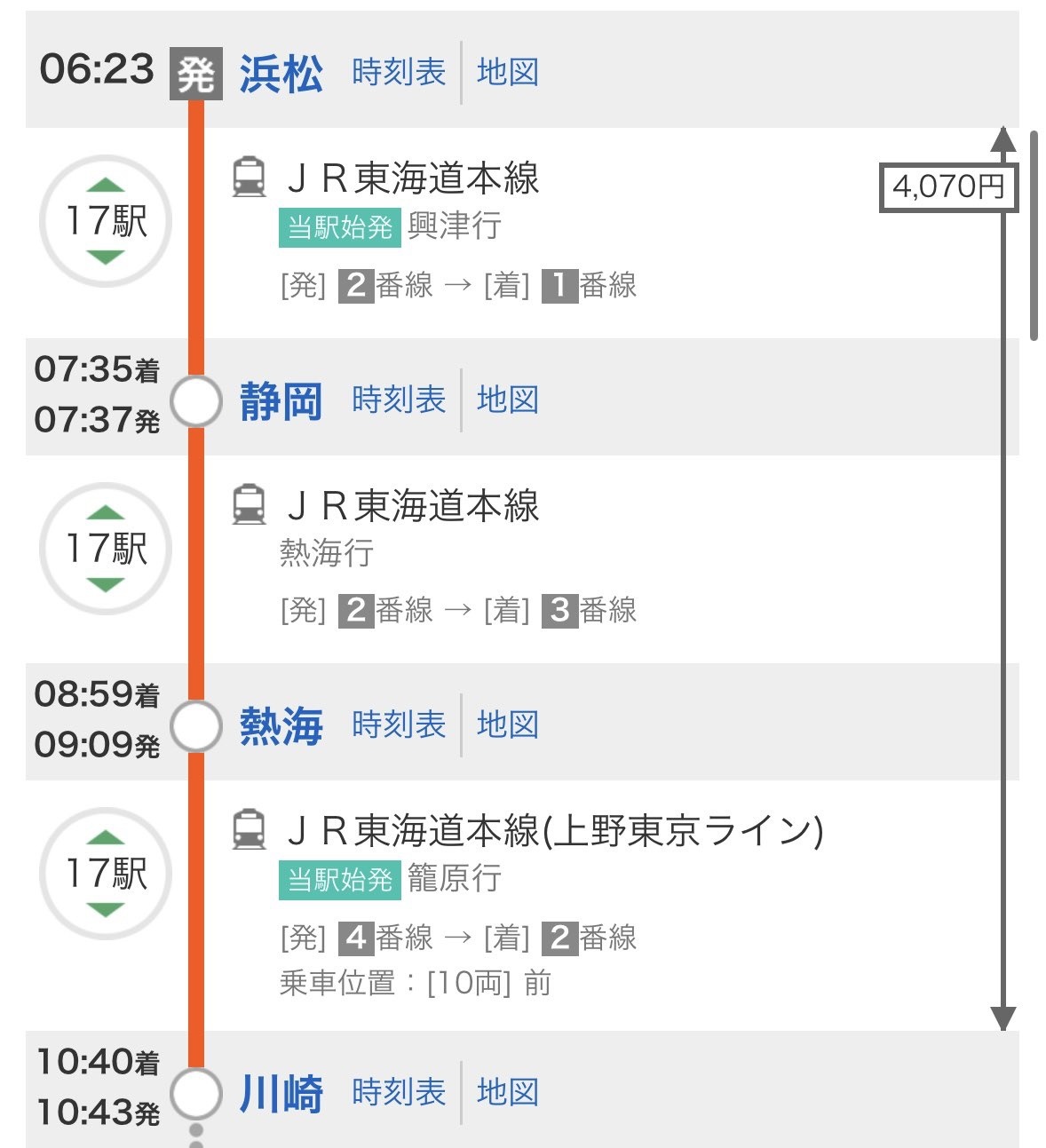View the 時刻表 timetable for 静岡

coord(399,400)
